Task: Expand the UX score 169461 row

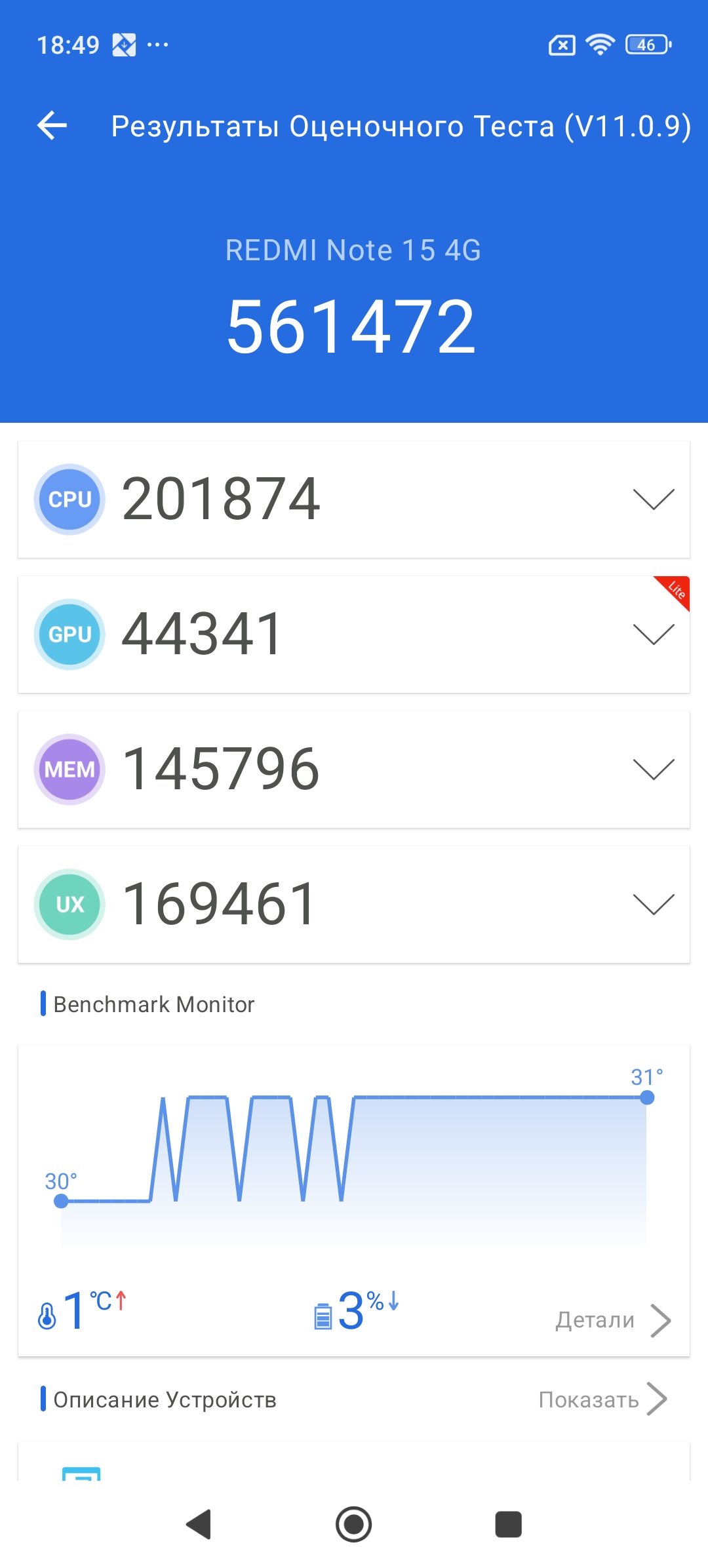Action: (653, 905)
